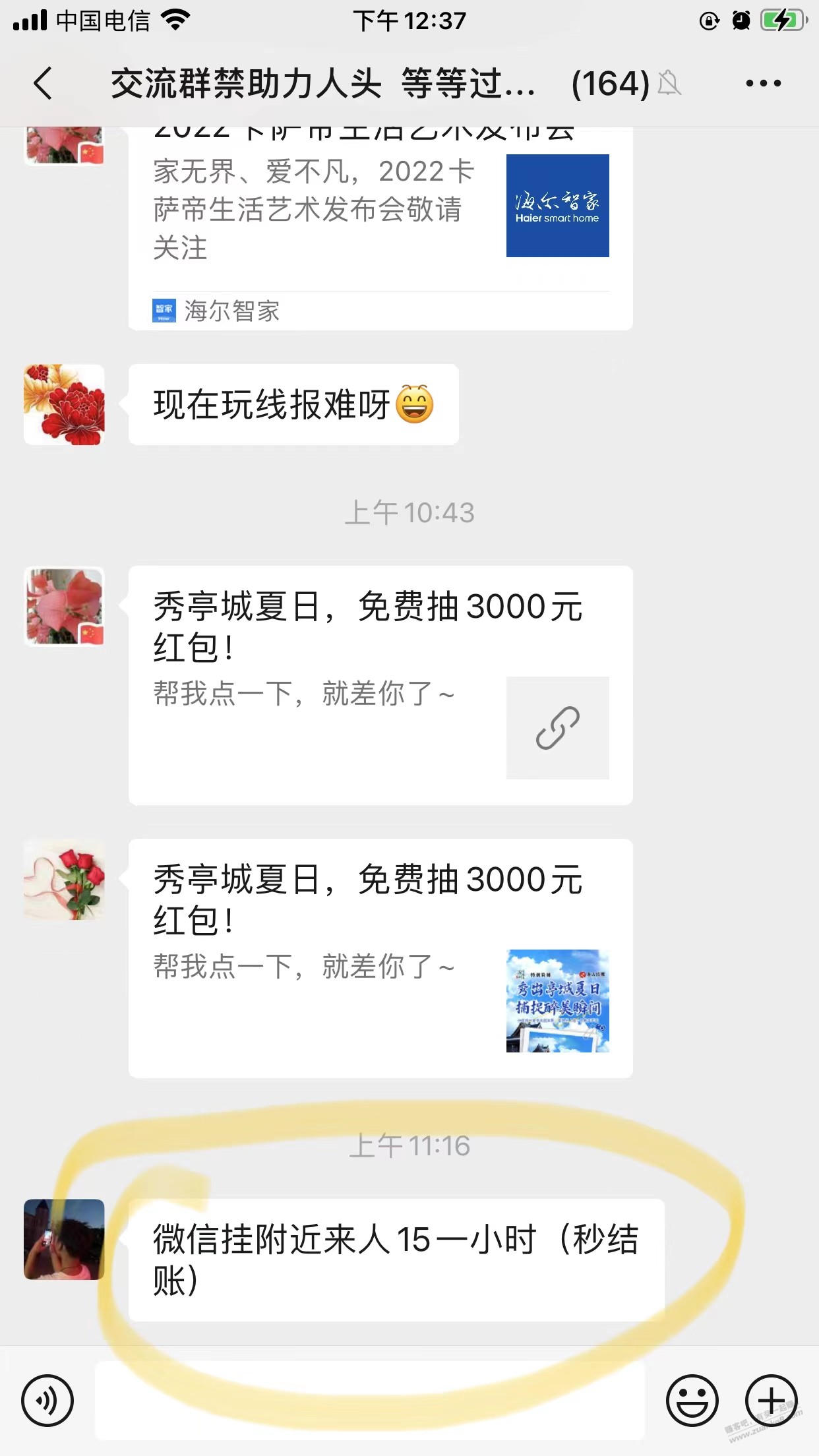
Task: Open the Haier smart home article card
Action: [x=380, y=228]
